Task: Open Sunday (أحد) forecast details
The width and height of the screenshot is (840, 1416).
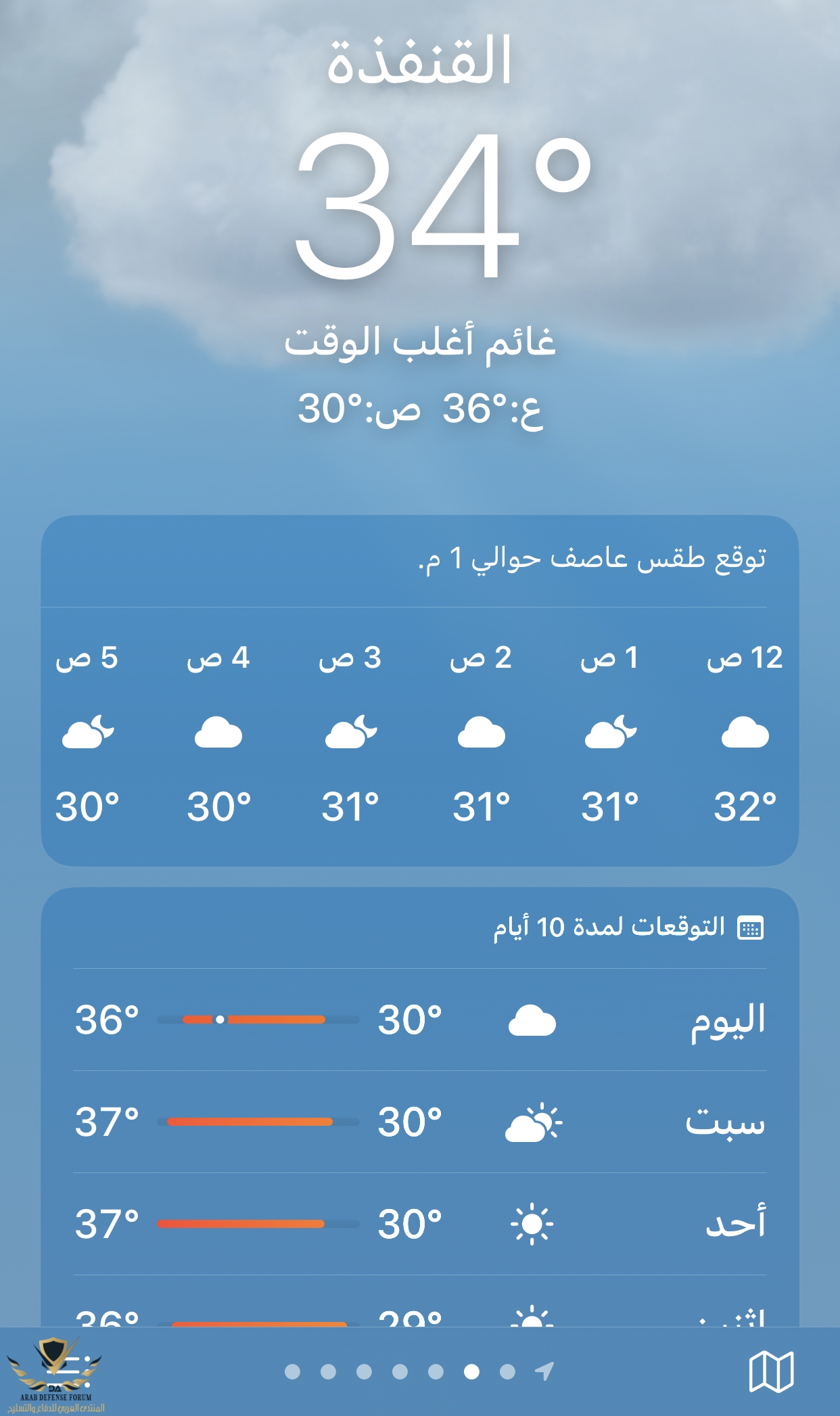Action: pos(419,1224)
